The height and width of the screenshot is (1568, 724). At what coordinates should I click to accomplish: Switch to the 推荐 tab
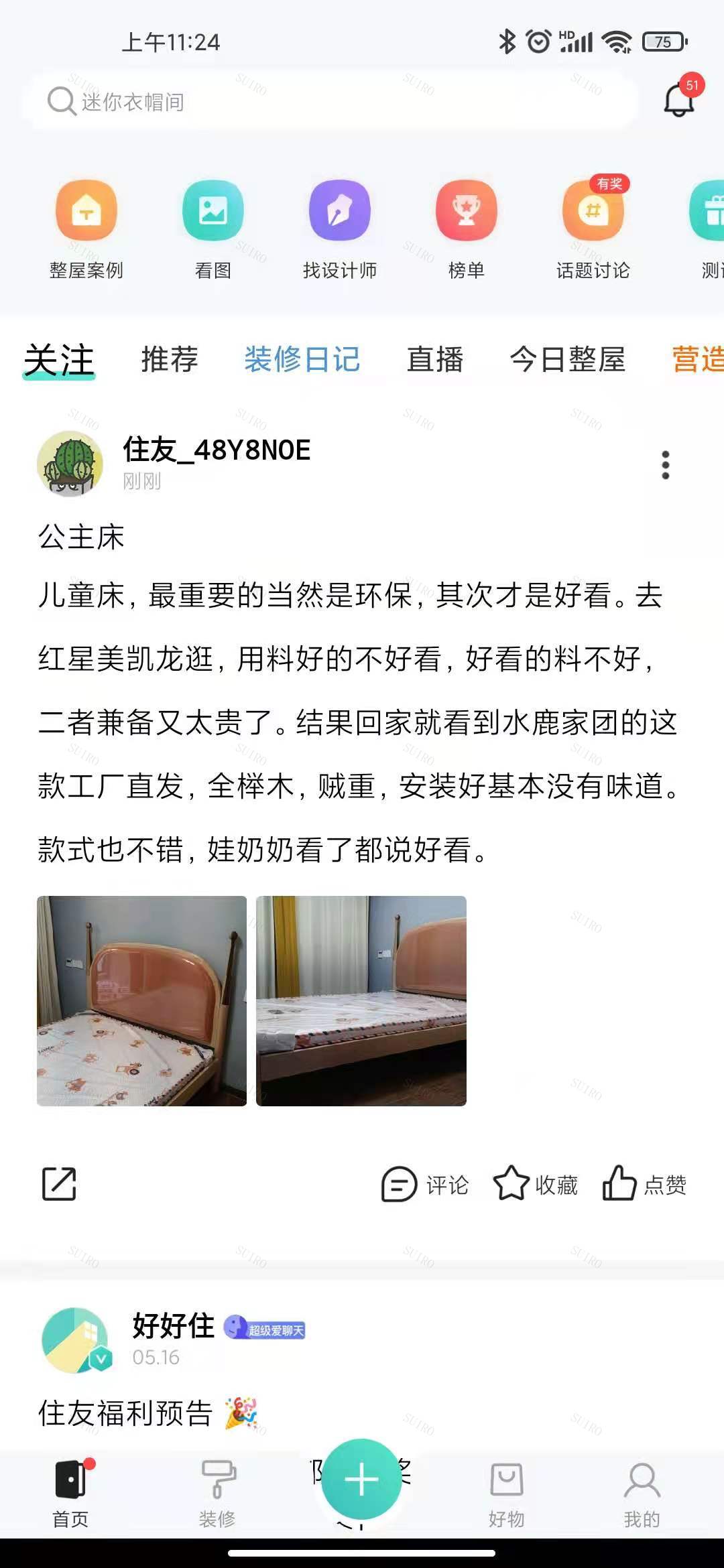[x=170, y=359]
